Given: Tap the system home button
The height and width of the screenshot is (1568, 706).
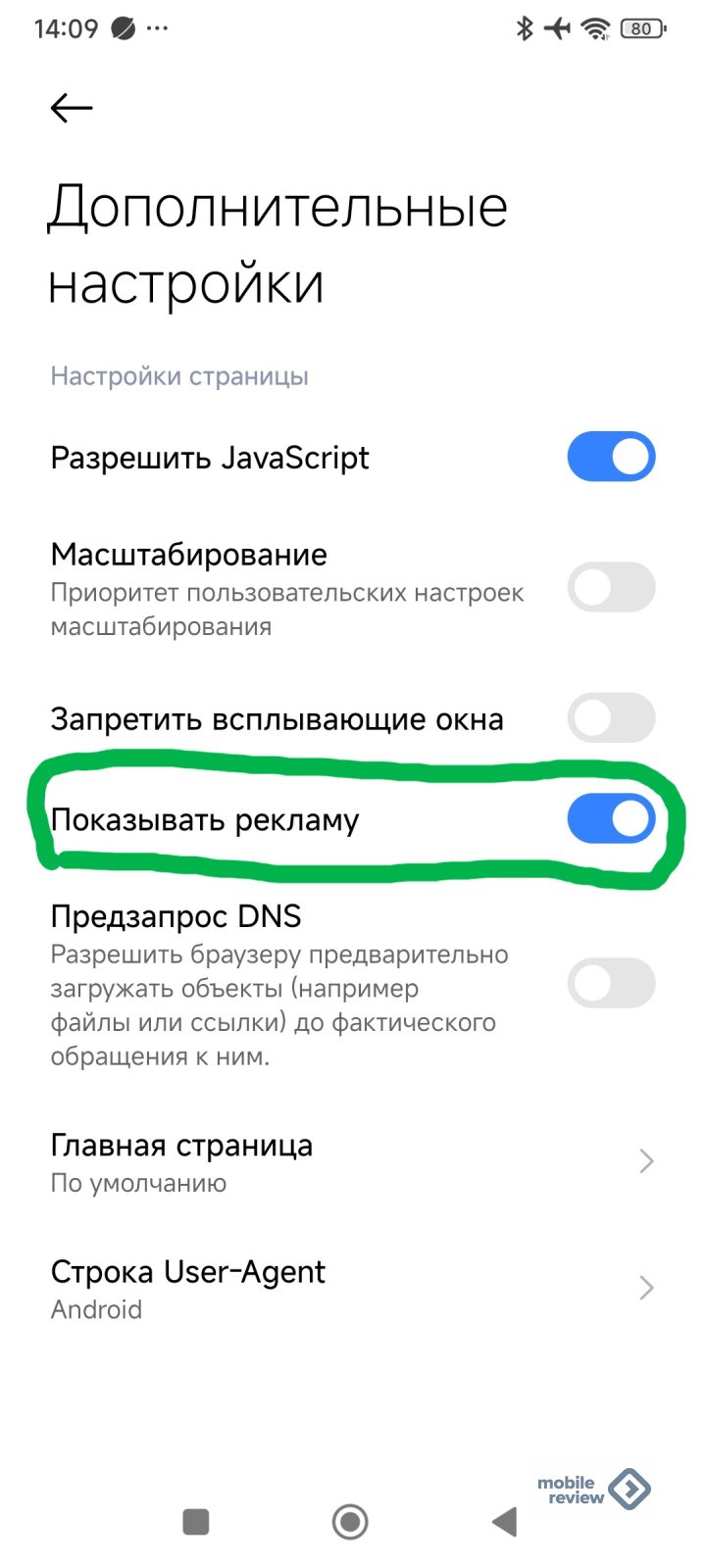Looking at the screenshot, I should (350, 1522).
